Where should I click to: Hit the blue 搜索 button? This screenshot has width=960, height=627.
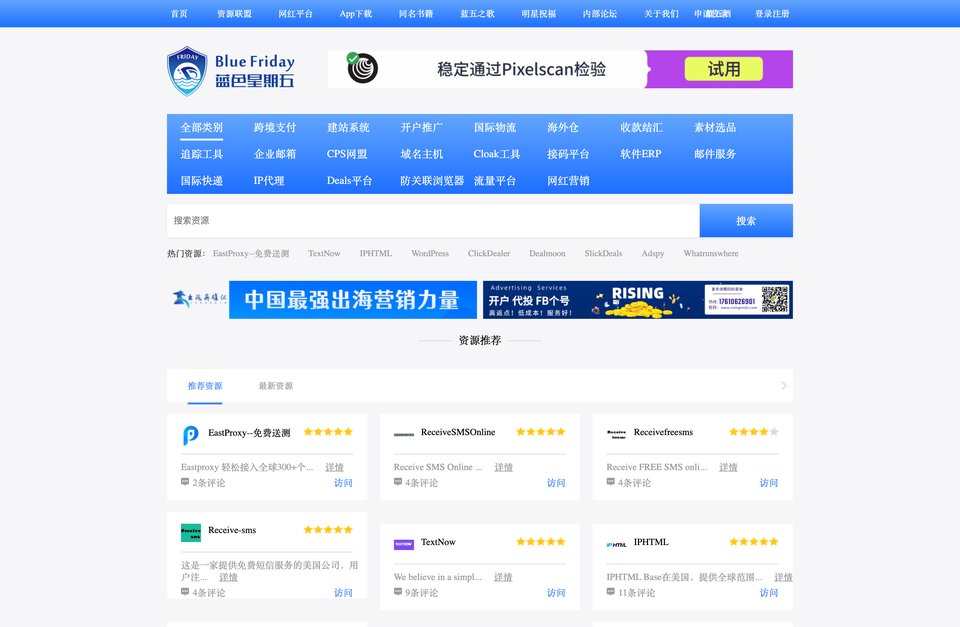click(746, 220)
